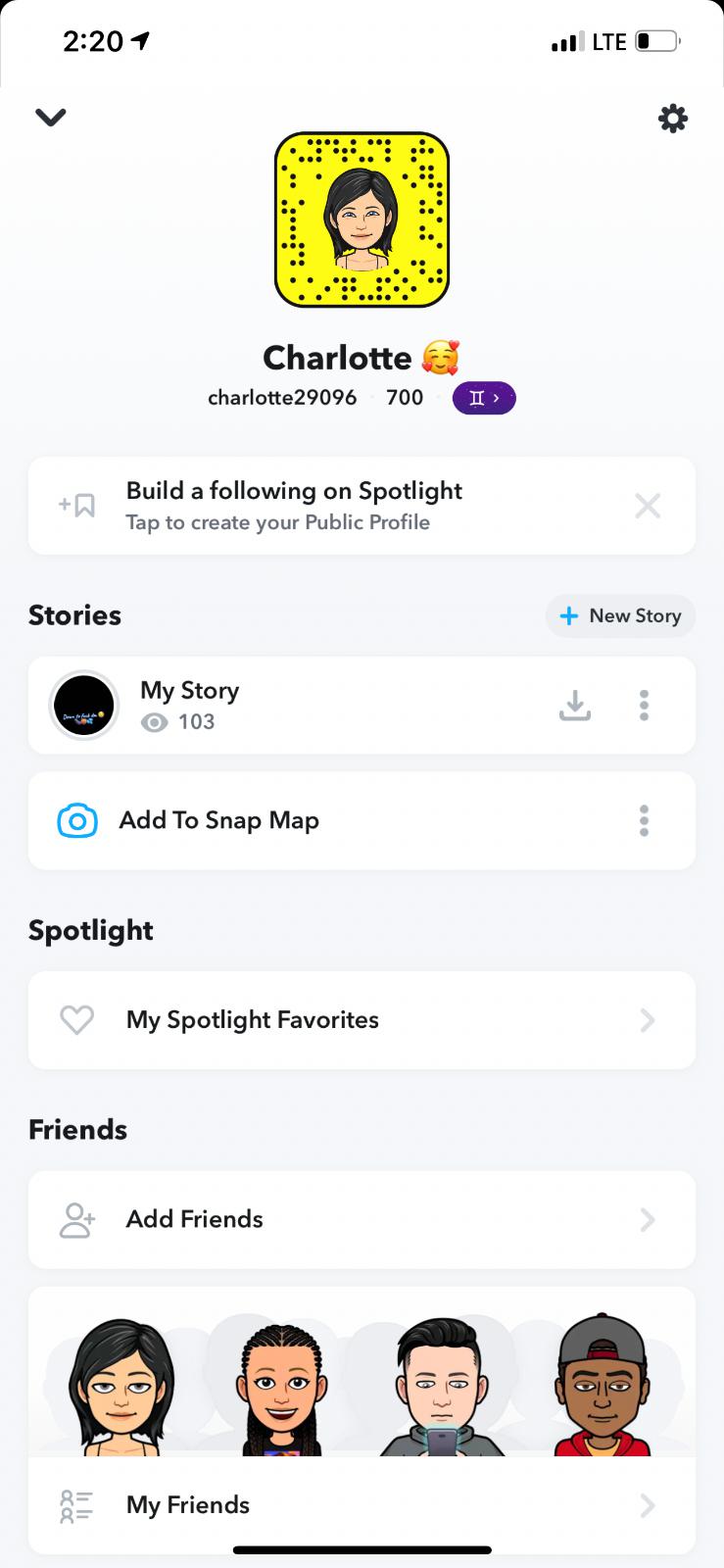
Task: Dismiss the Spotlight following banner
Action: pyautogui.click(x=648, y=506)
